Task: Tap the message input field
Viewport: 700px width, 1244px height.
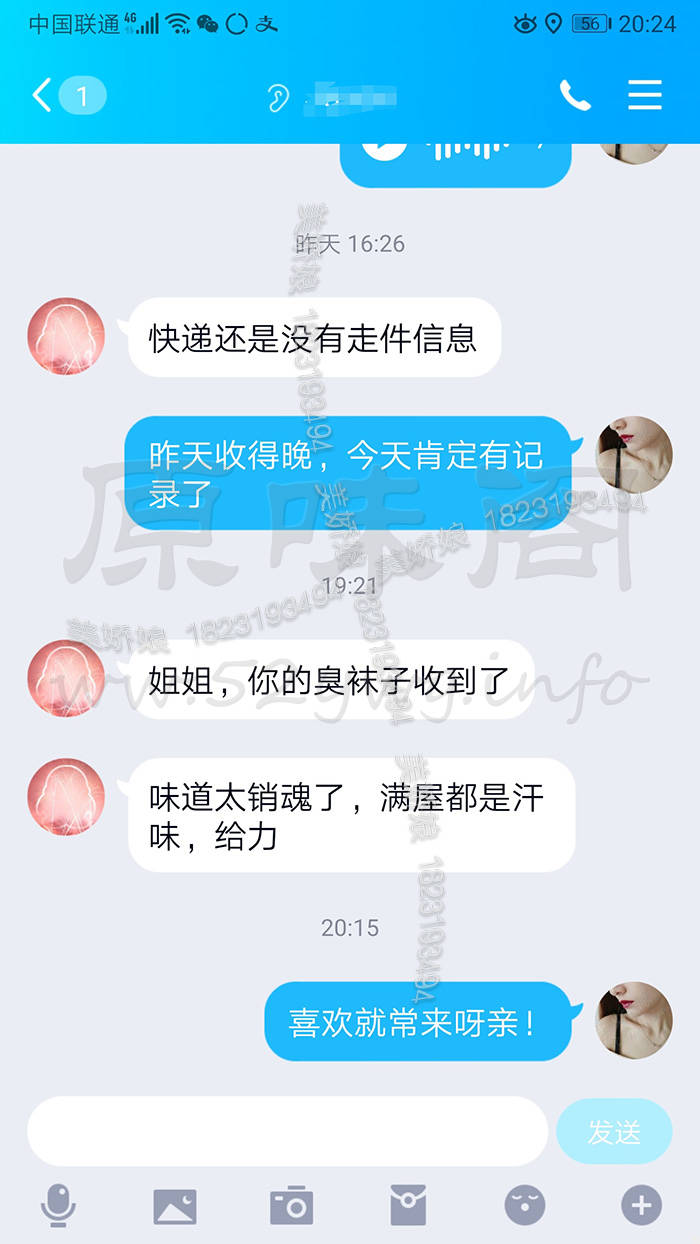Action: click(287, 1131)
